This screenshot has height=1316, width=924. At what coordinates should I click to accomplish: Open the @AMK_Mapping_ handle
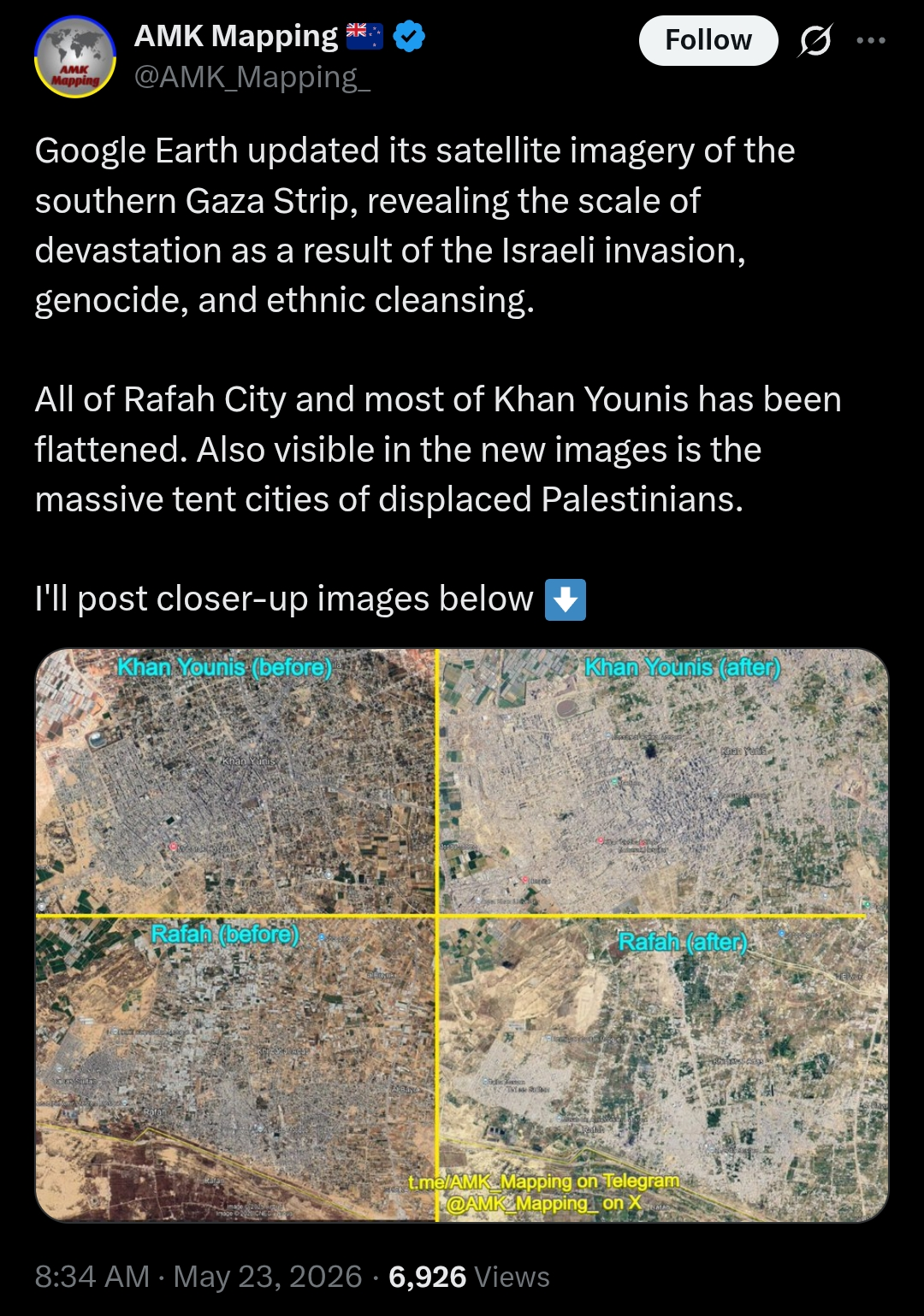[x=252, y=77]
